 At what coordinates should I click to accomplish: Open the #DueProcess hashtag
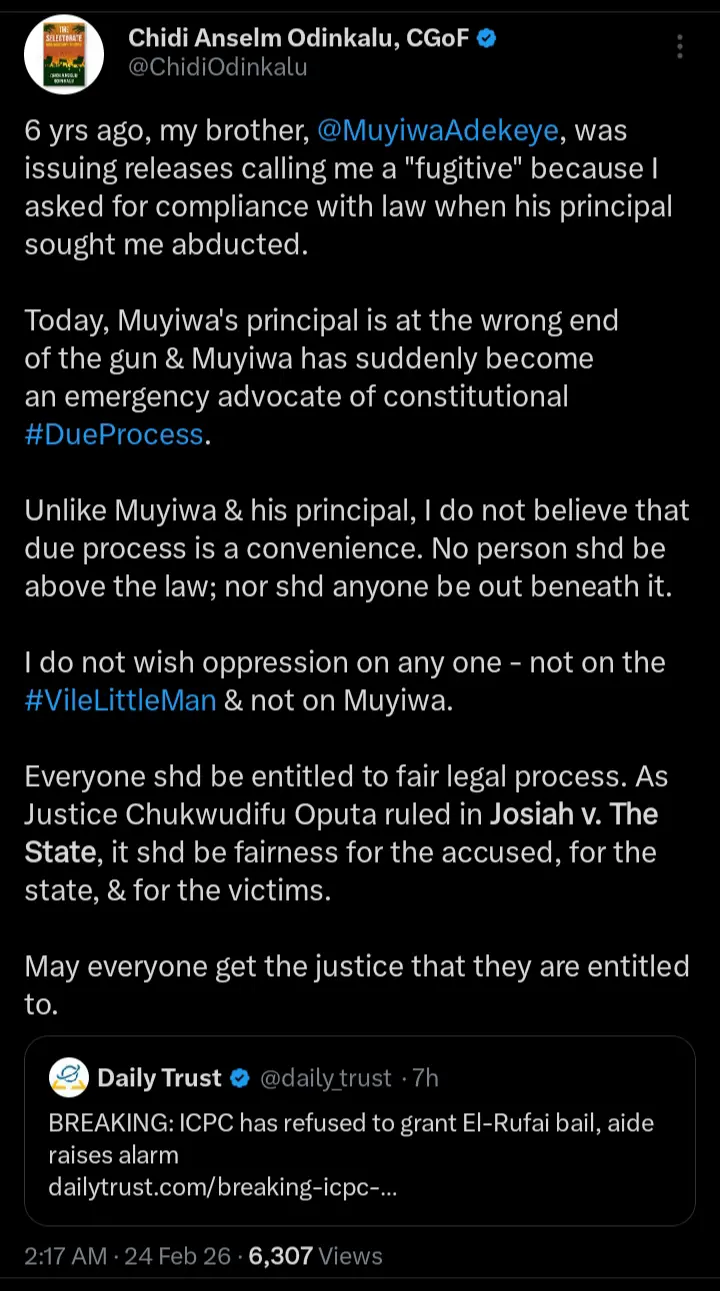[114, 435]
